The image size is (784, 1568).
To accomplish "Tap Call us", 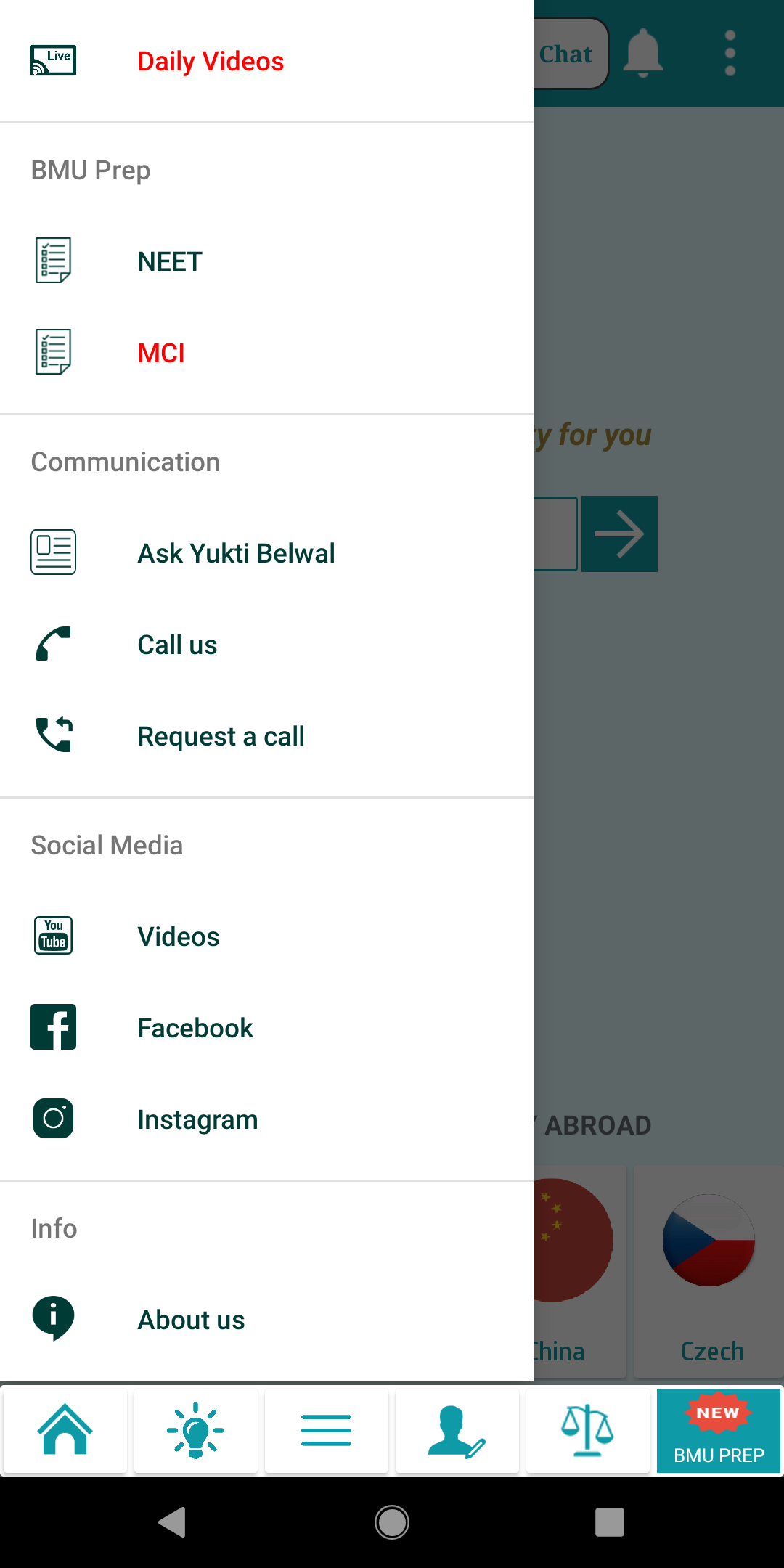I will point(177,645).
